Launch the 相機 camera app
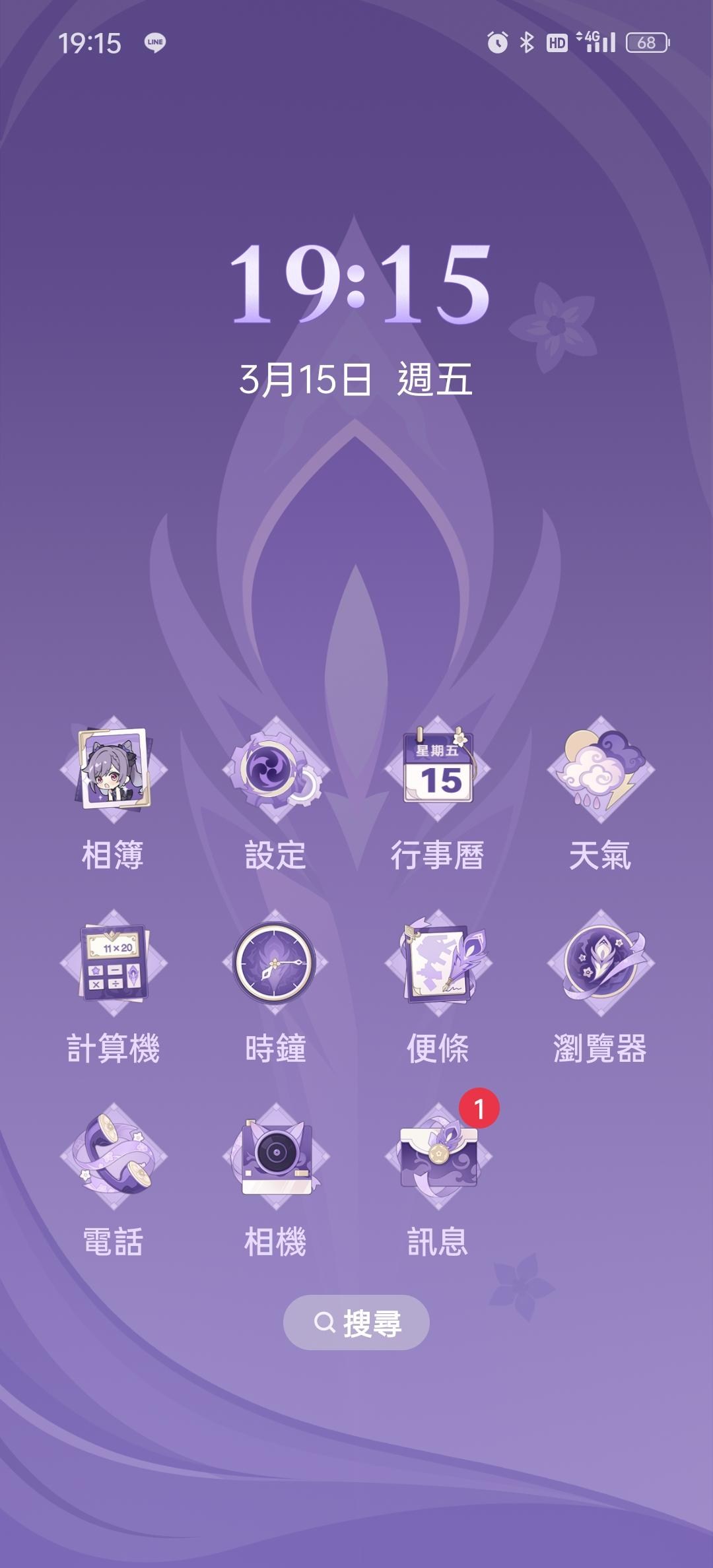Image resolution: width=713 pixels, height=1568 pixels. pyautogui.click(x=275, y=1156)
